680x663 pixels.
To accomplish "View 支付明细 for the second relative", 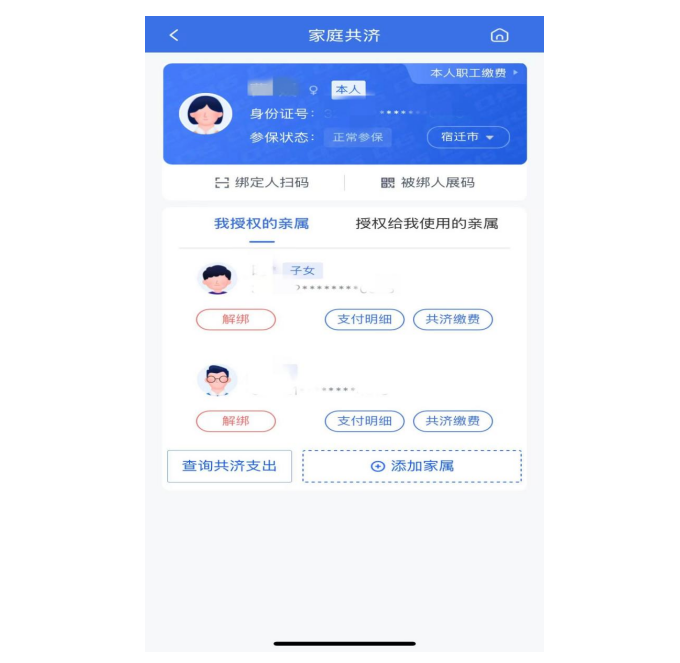I will (x=365, y=421).
